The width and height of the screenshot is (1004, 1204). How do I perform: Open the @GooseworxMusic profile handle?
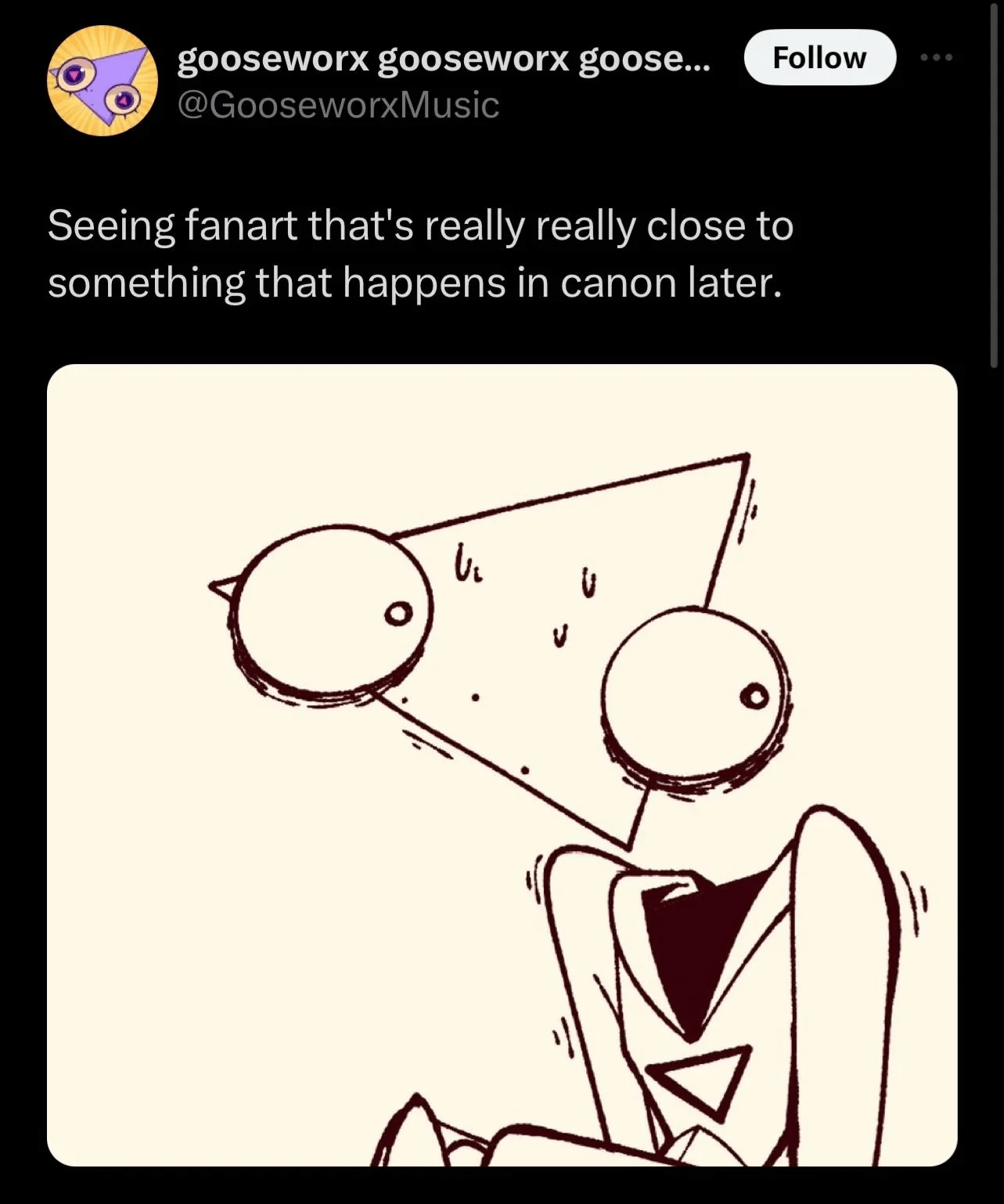click(x=338, y=105)
